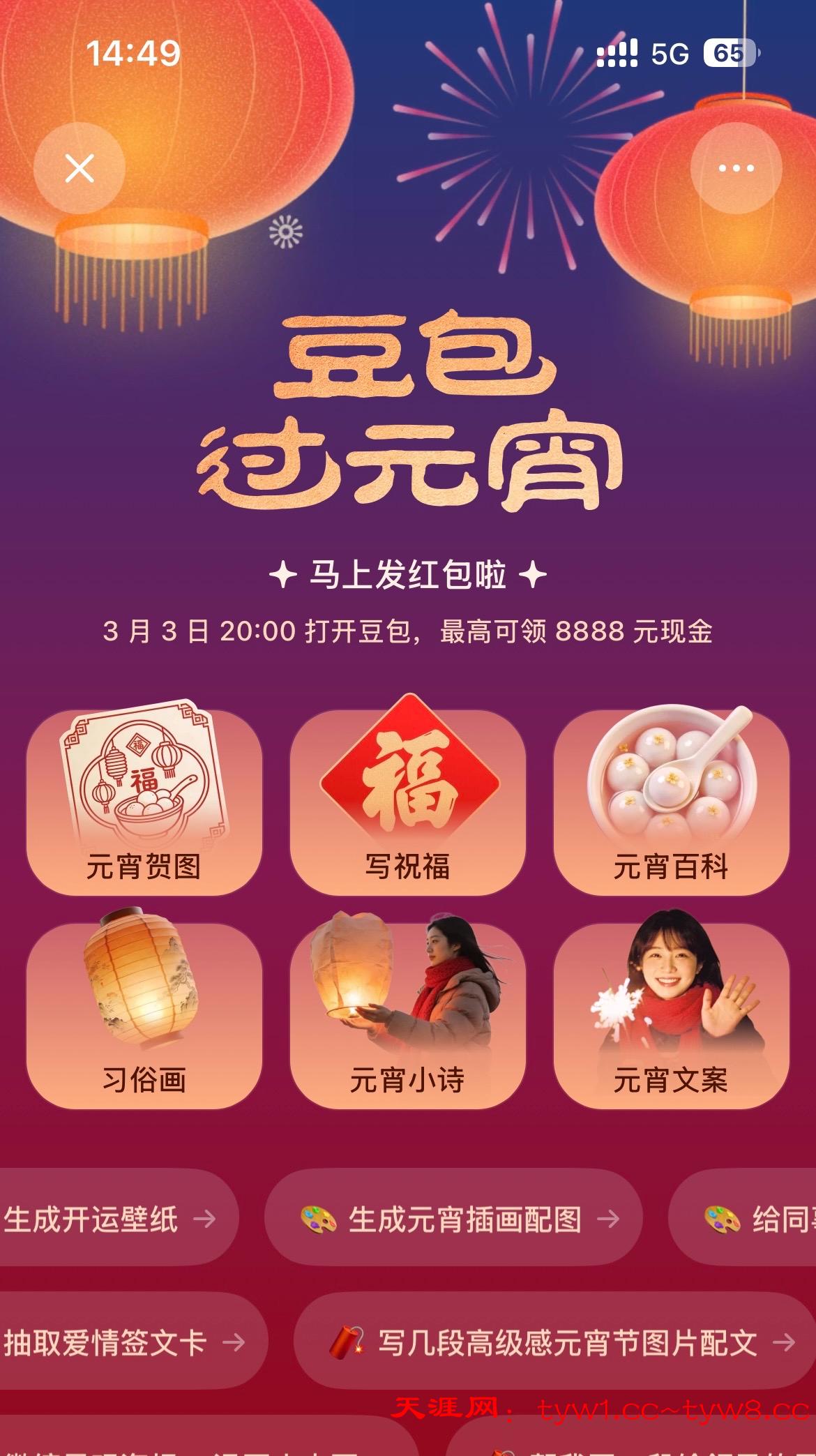Select the 写祝福 card

[408, 802]
